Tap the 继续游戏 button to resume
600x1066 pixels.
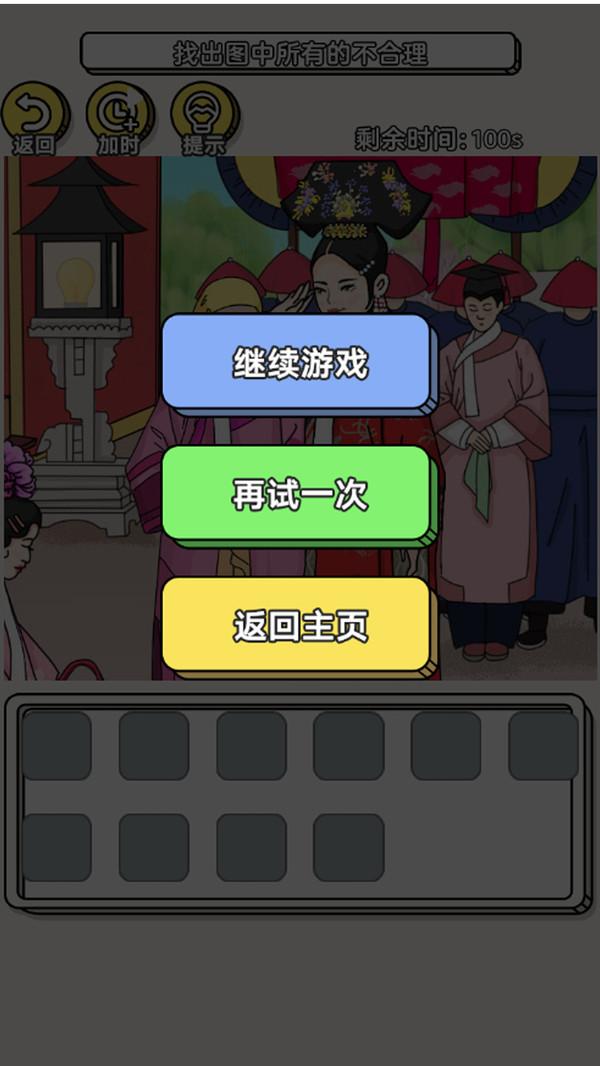(x=297, y=363)
